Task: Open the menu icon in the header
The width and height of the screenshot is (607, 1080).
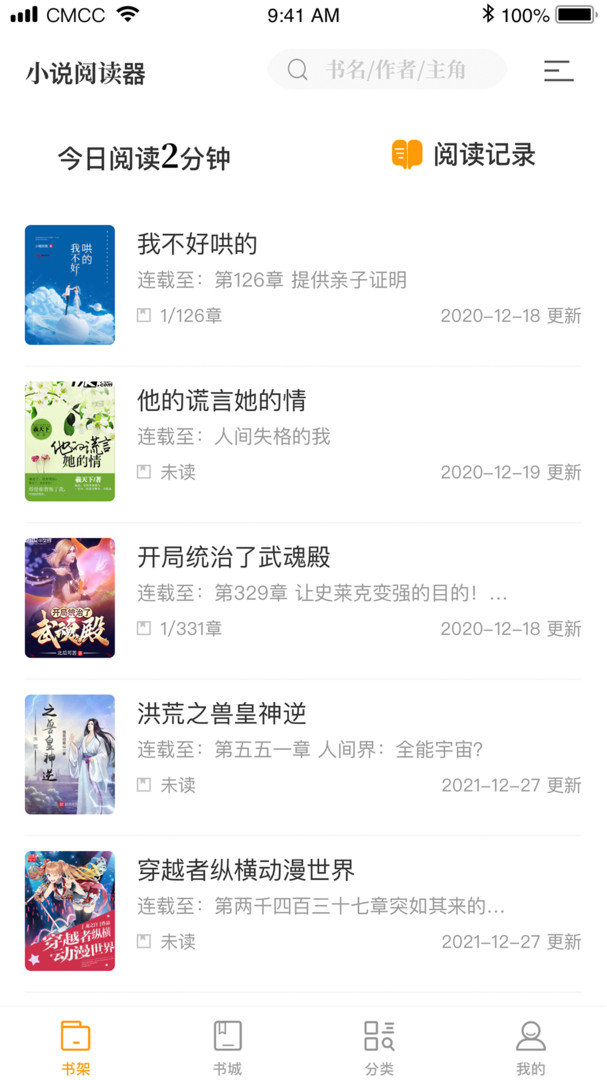Action: (x=558, y=71)
